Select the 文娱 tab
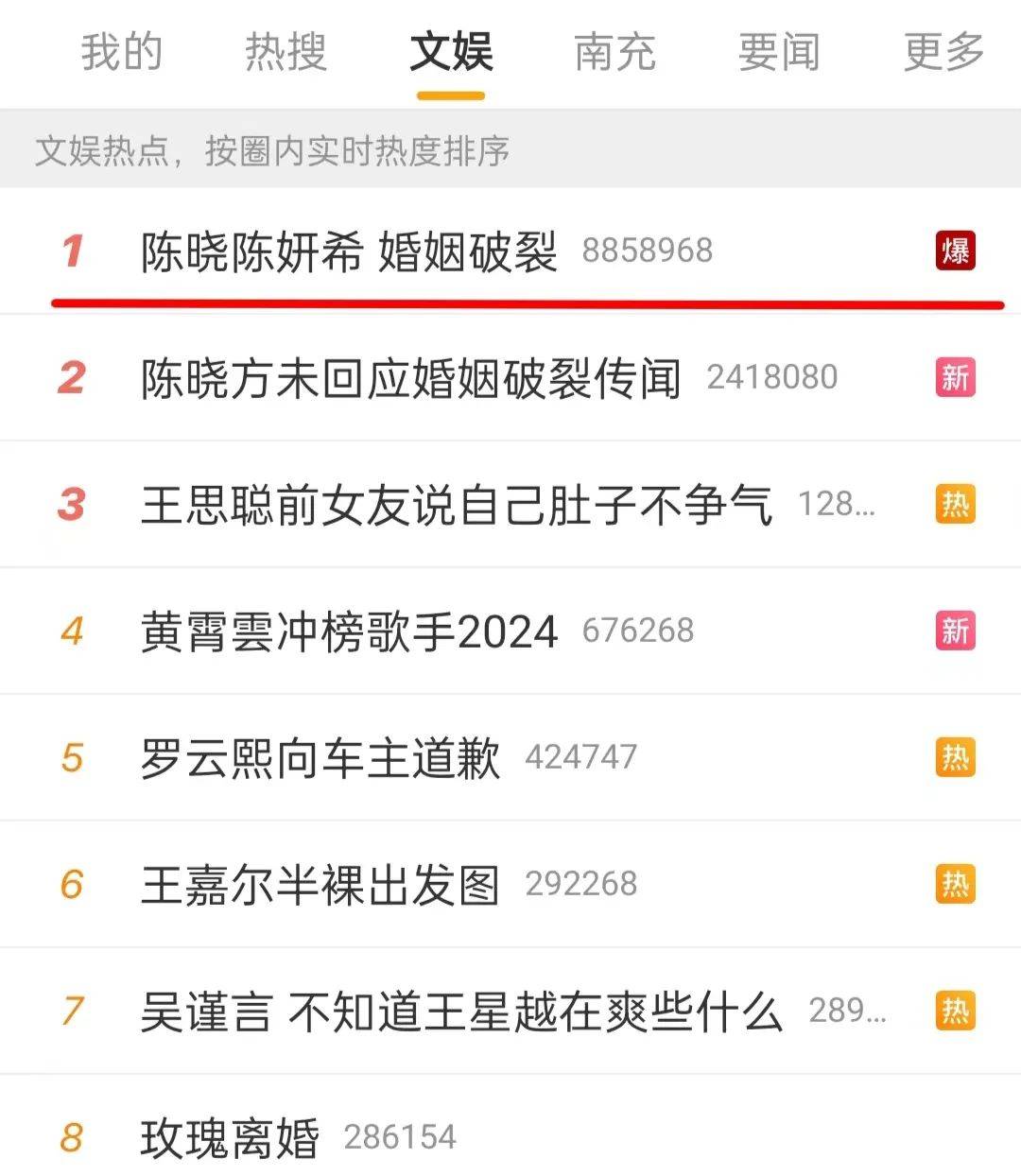This screenshot has width=1021, height=1176. tap(451, 52)
